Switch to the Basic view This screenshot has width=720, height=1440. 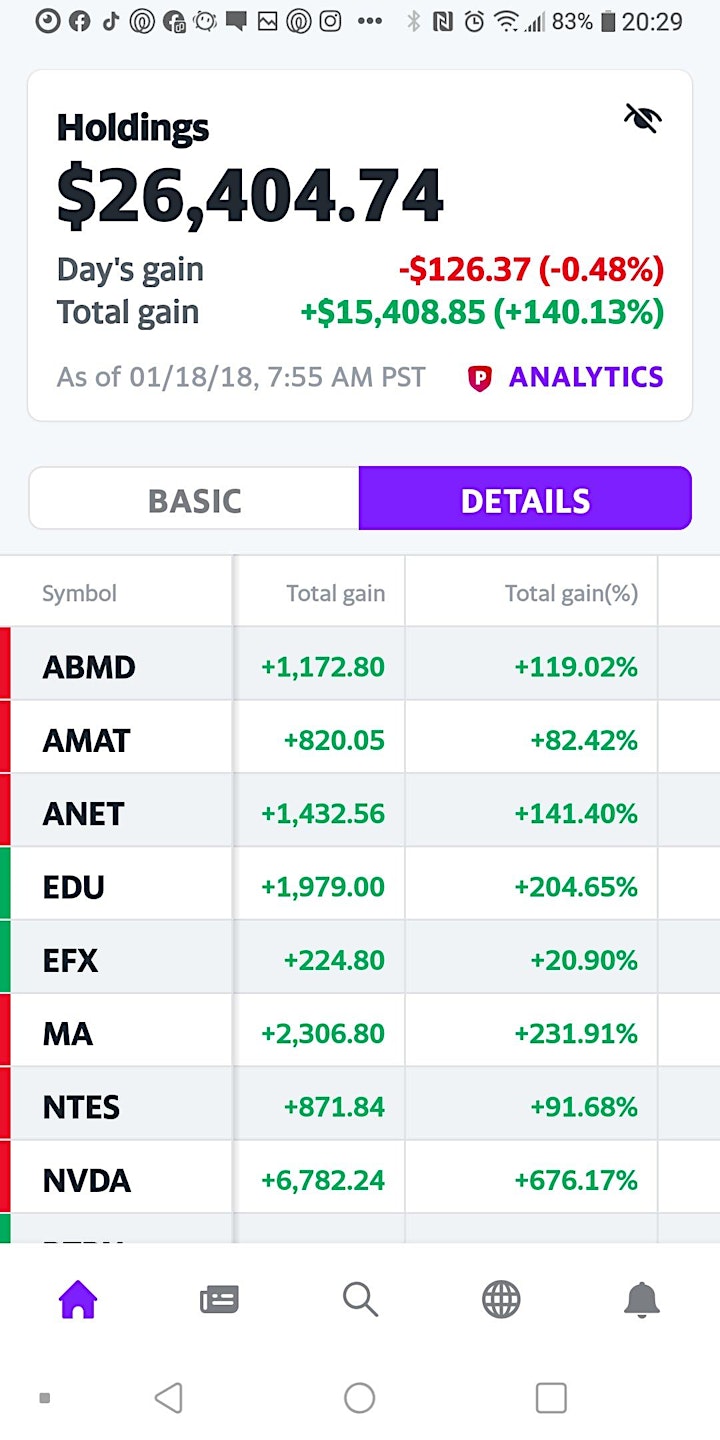pos(194,499)
